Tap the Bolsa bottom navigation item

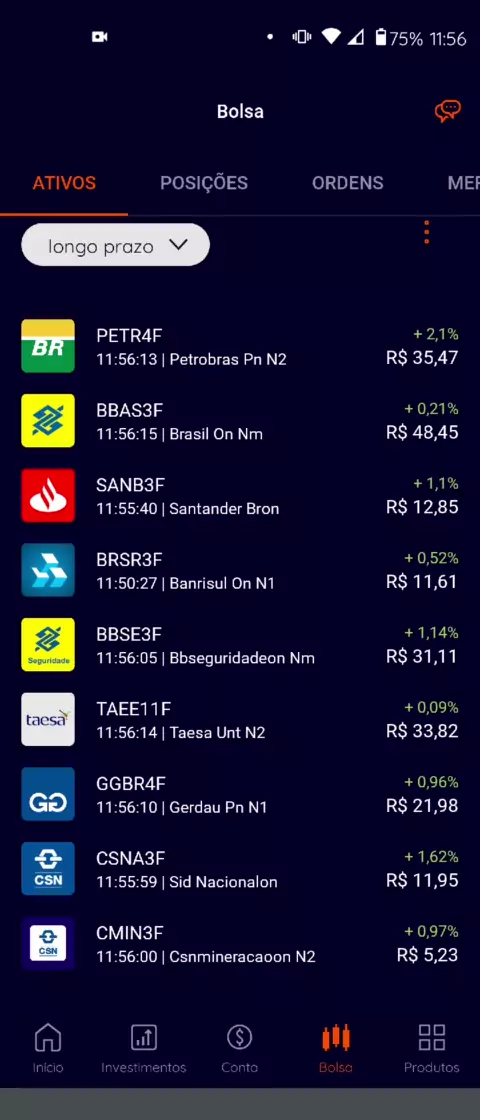pyautogui.click(x=336, y=1048)
